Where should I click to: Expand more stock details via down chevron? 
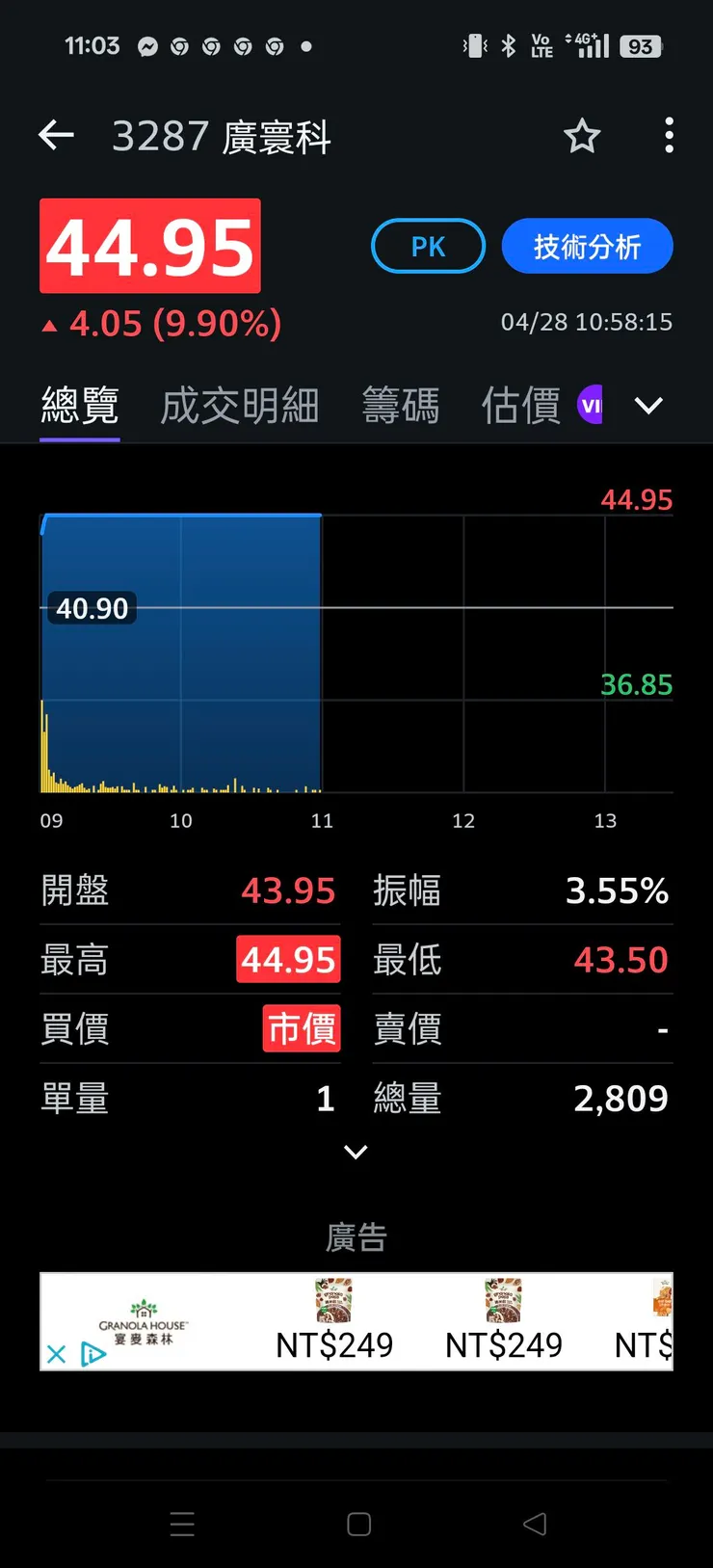[356, 1153]
